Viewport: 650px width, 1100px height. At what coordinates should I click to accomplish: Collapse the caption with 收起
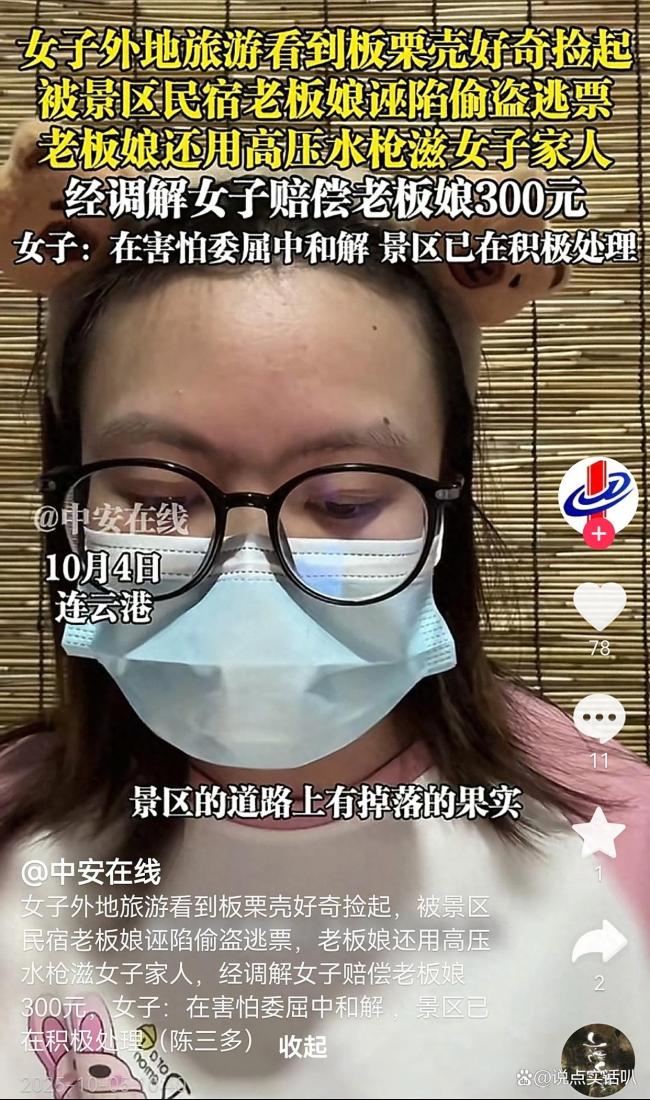[x=303, y=1046]
